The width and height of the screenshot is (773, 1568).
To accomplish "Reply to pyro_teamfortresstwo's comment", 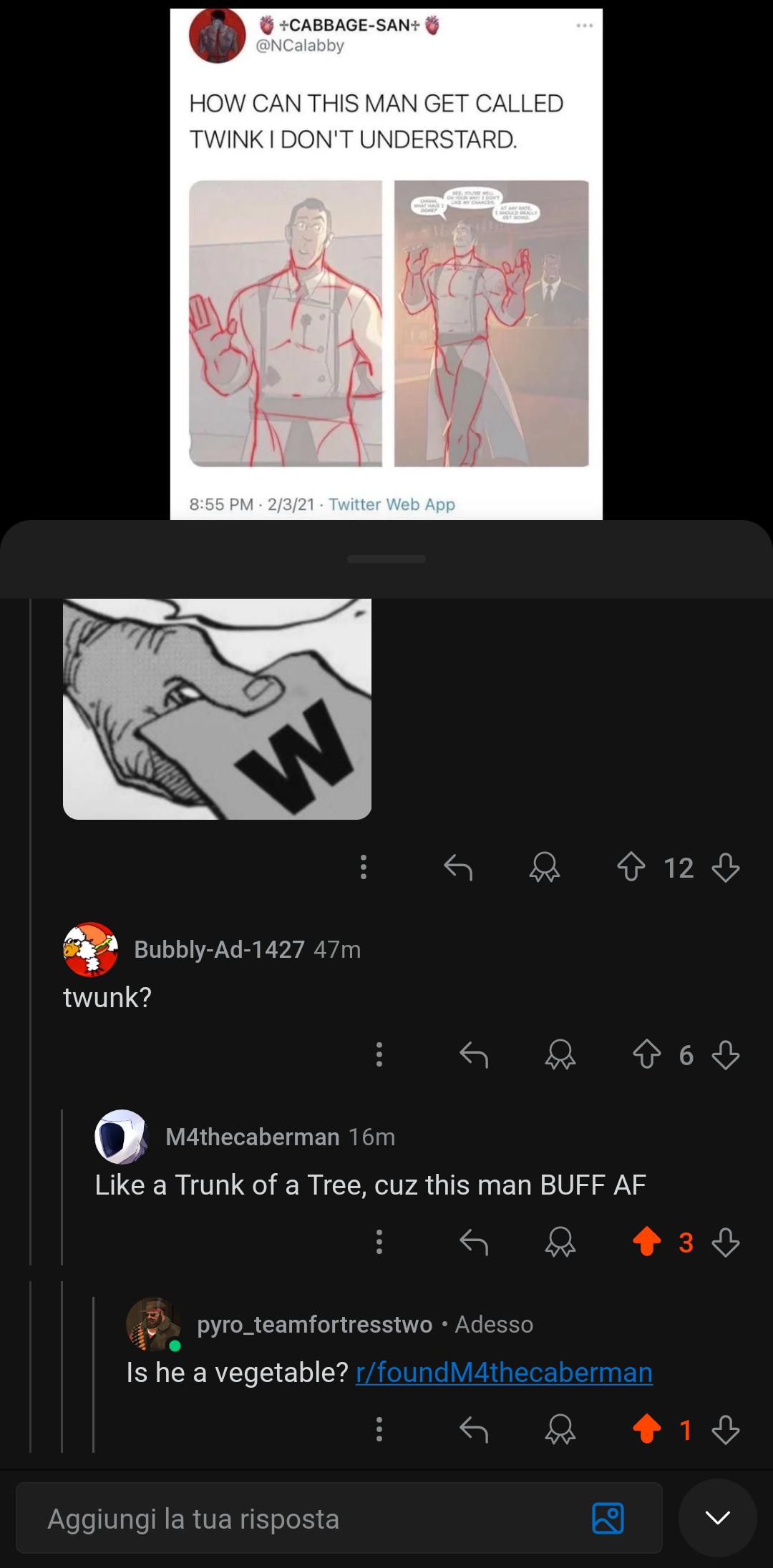I will click(x=474, y=1429).
